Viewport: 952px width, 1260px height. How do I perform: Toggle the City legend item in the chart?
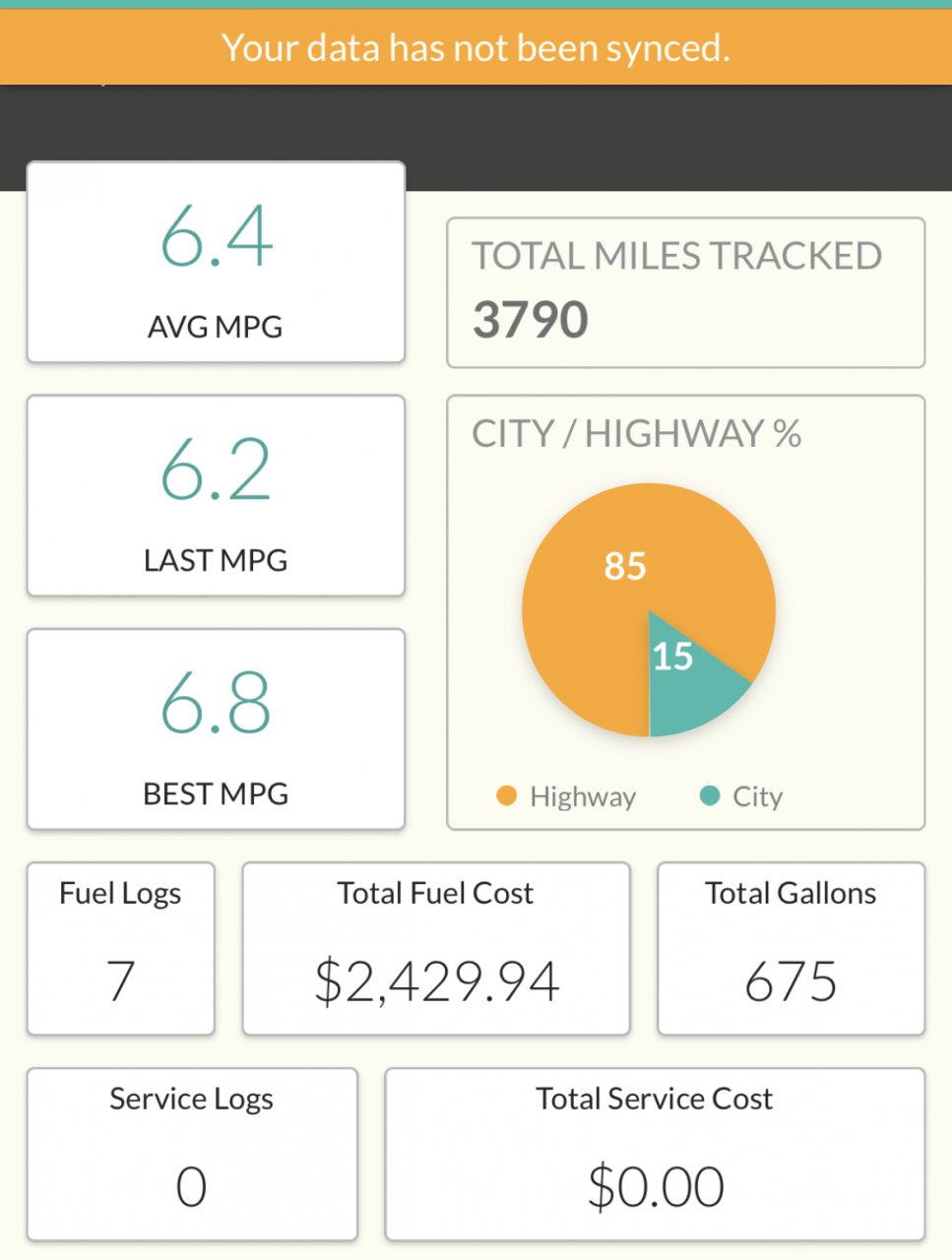pyautogui.click(x=741, y=796)
